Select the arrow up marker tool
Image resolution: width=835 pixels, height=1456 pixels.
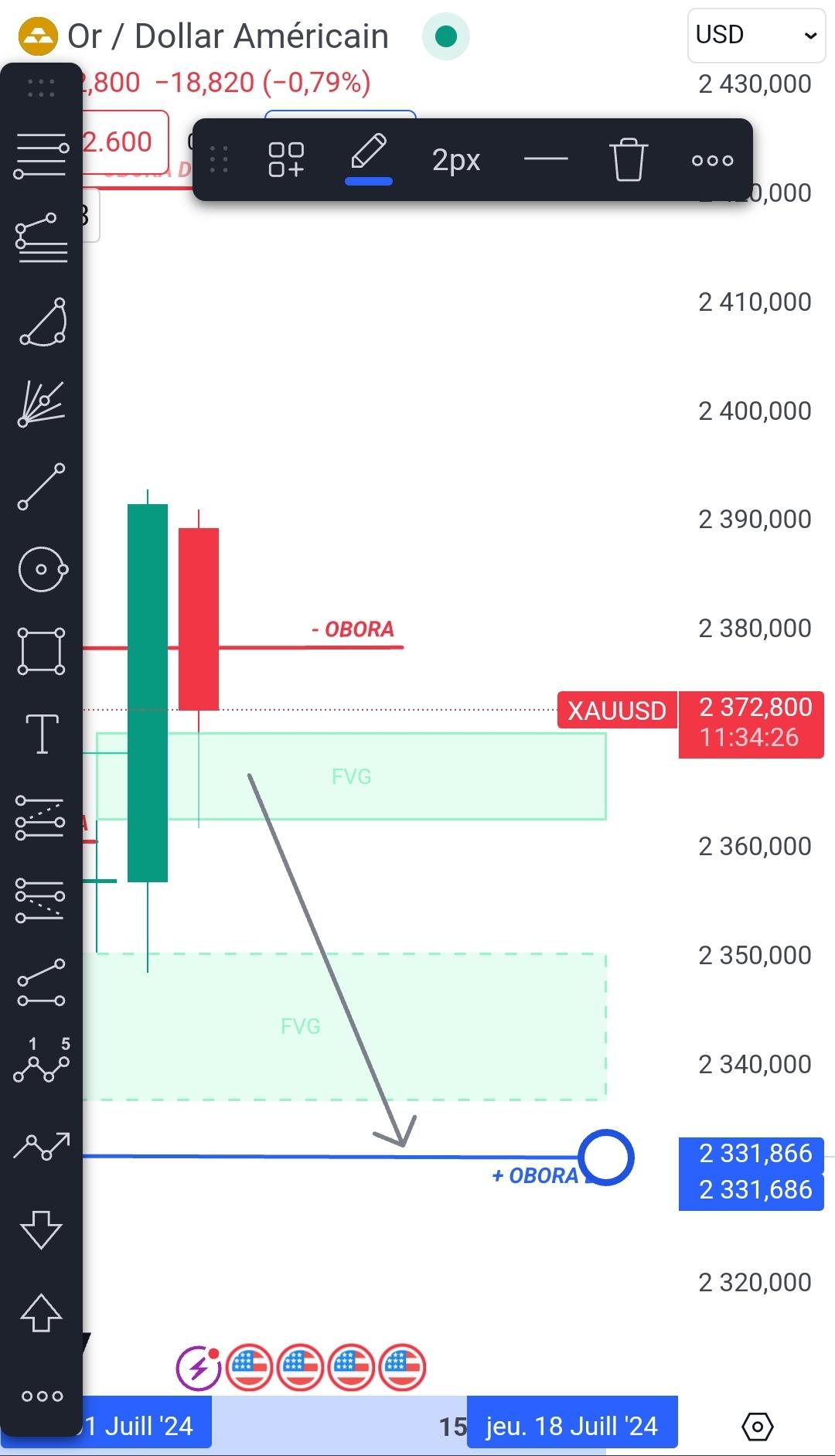[42, 1312]
